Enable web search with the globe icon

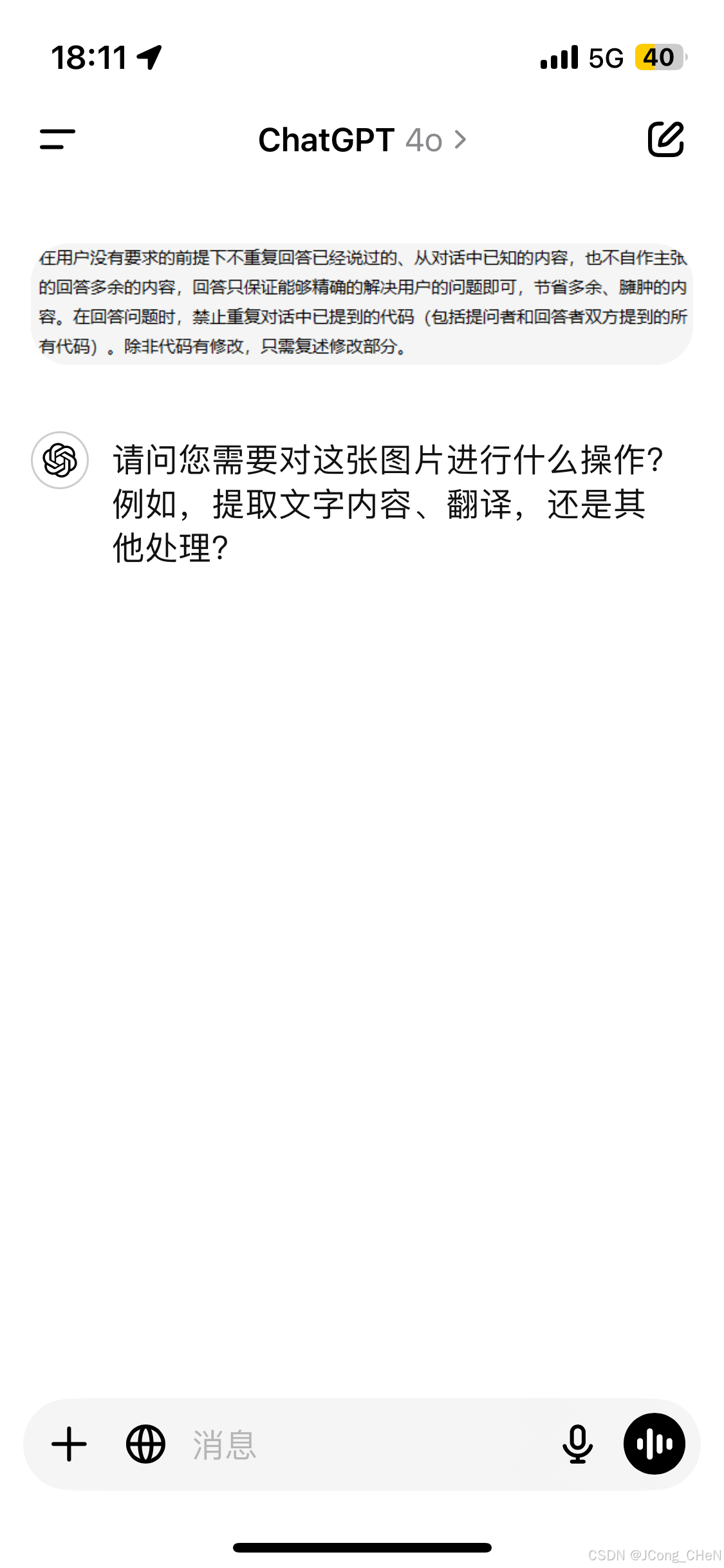coord(145,1444)
